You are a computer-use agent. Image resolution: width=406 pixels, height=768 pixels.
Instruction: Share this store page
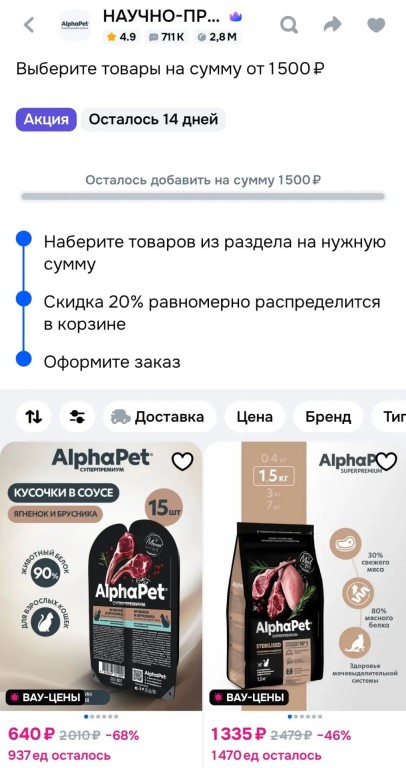point(333,24)
